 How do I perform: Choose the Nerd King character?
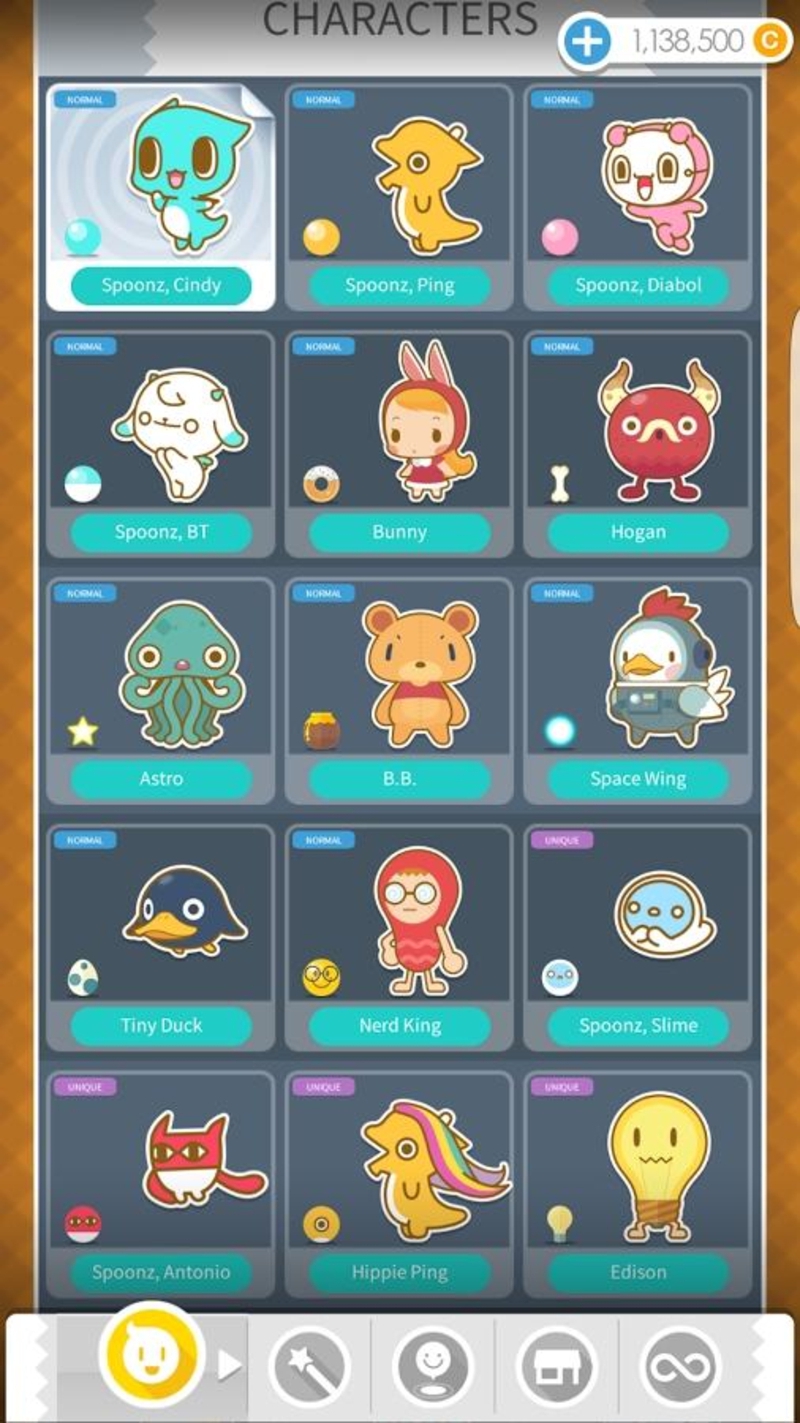tap(399, 938)
